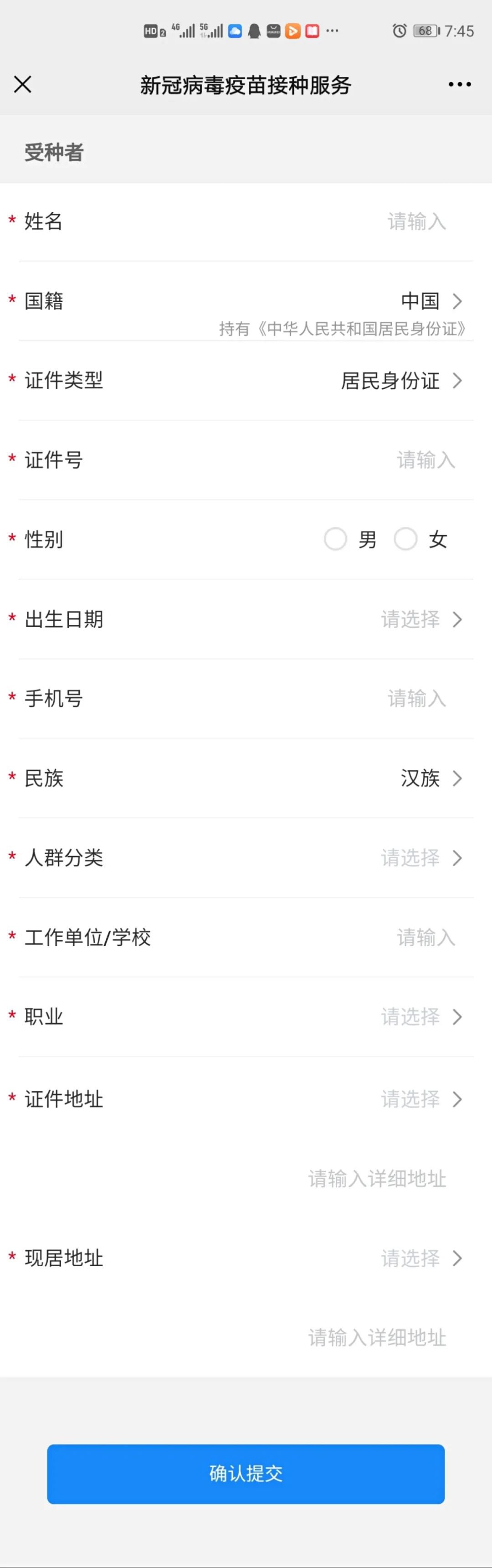Focus the 证件号 ID number field

tap(425, 460)
